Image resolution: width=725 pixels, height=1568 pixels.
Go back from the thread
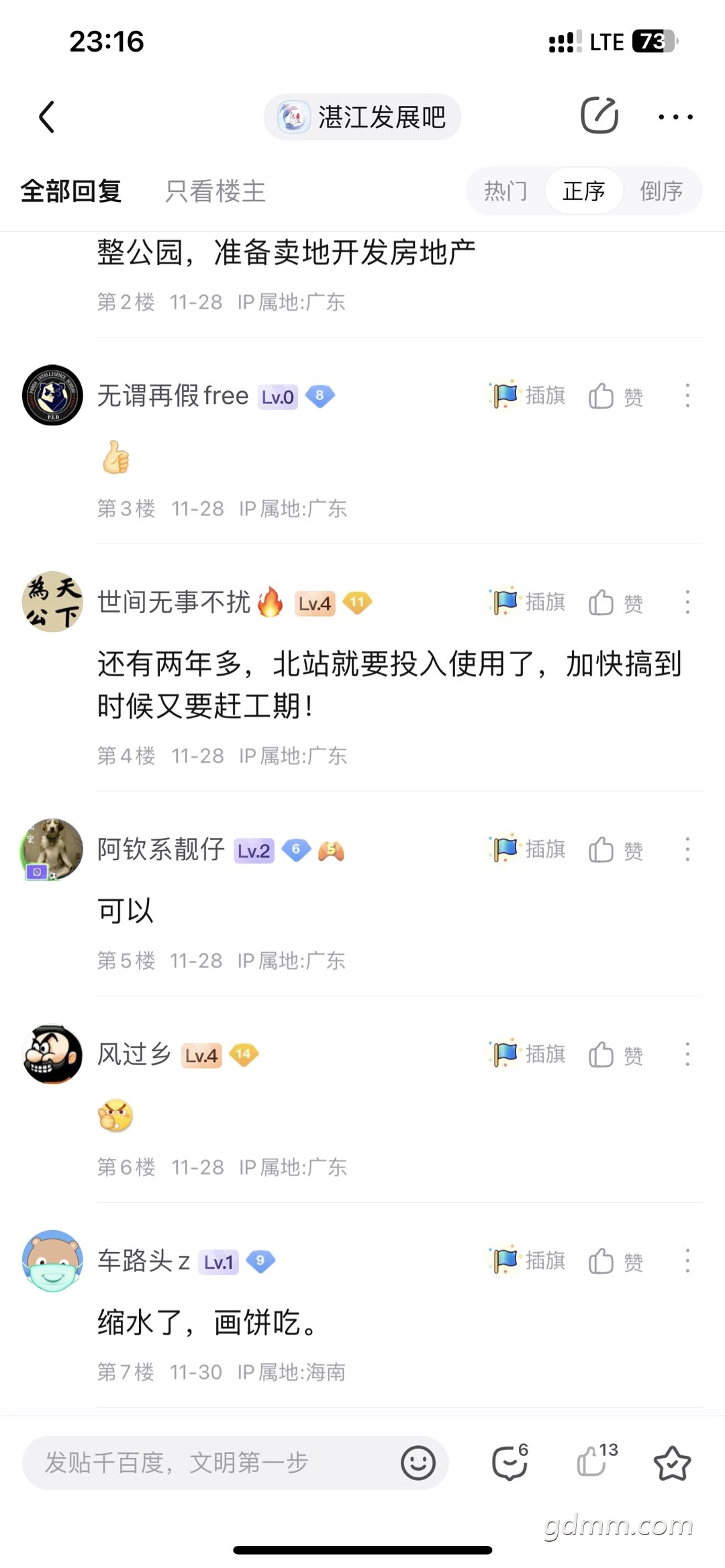coord(46,117)
